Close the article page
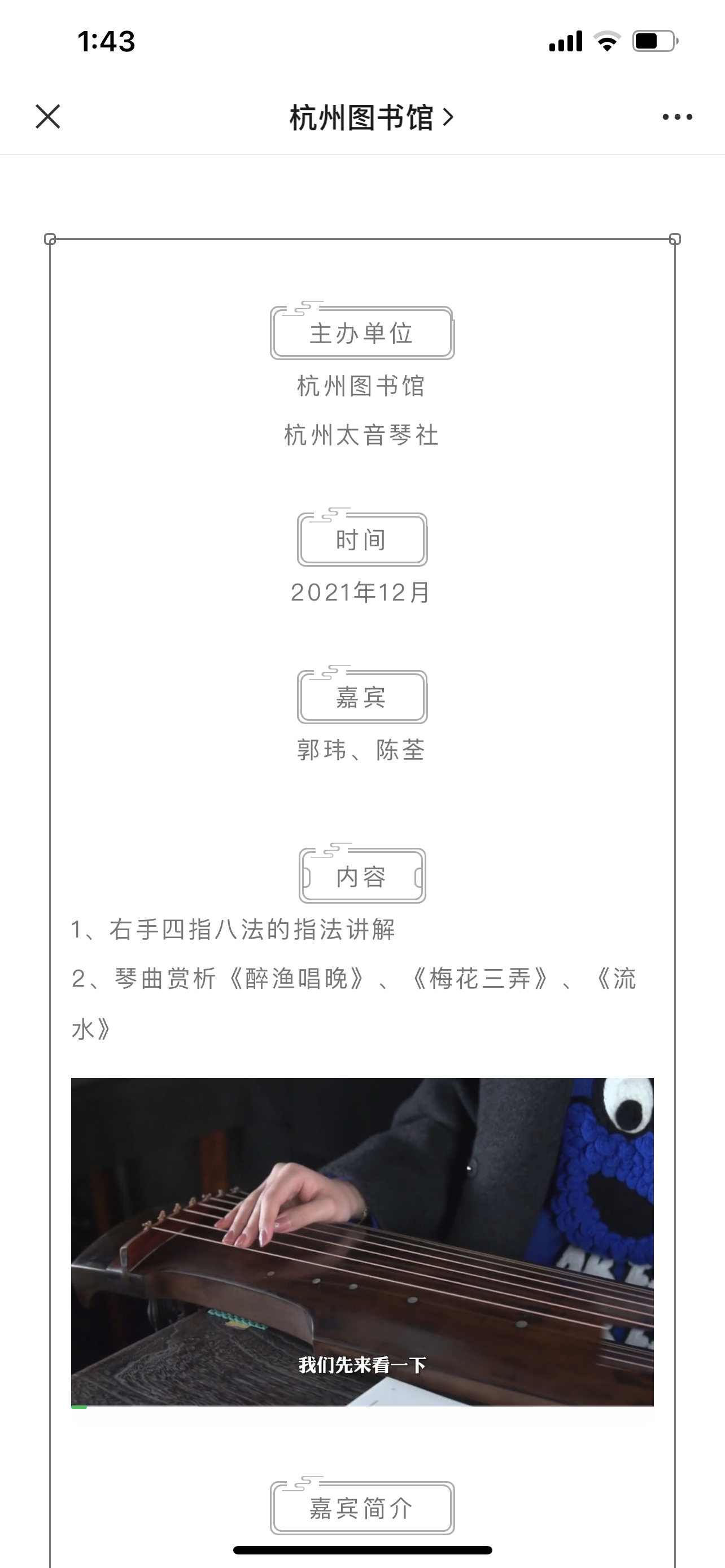Screen dimensions: 725x1568 tap(47, 116)
